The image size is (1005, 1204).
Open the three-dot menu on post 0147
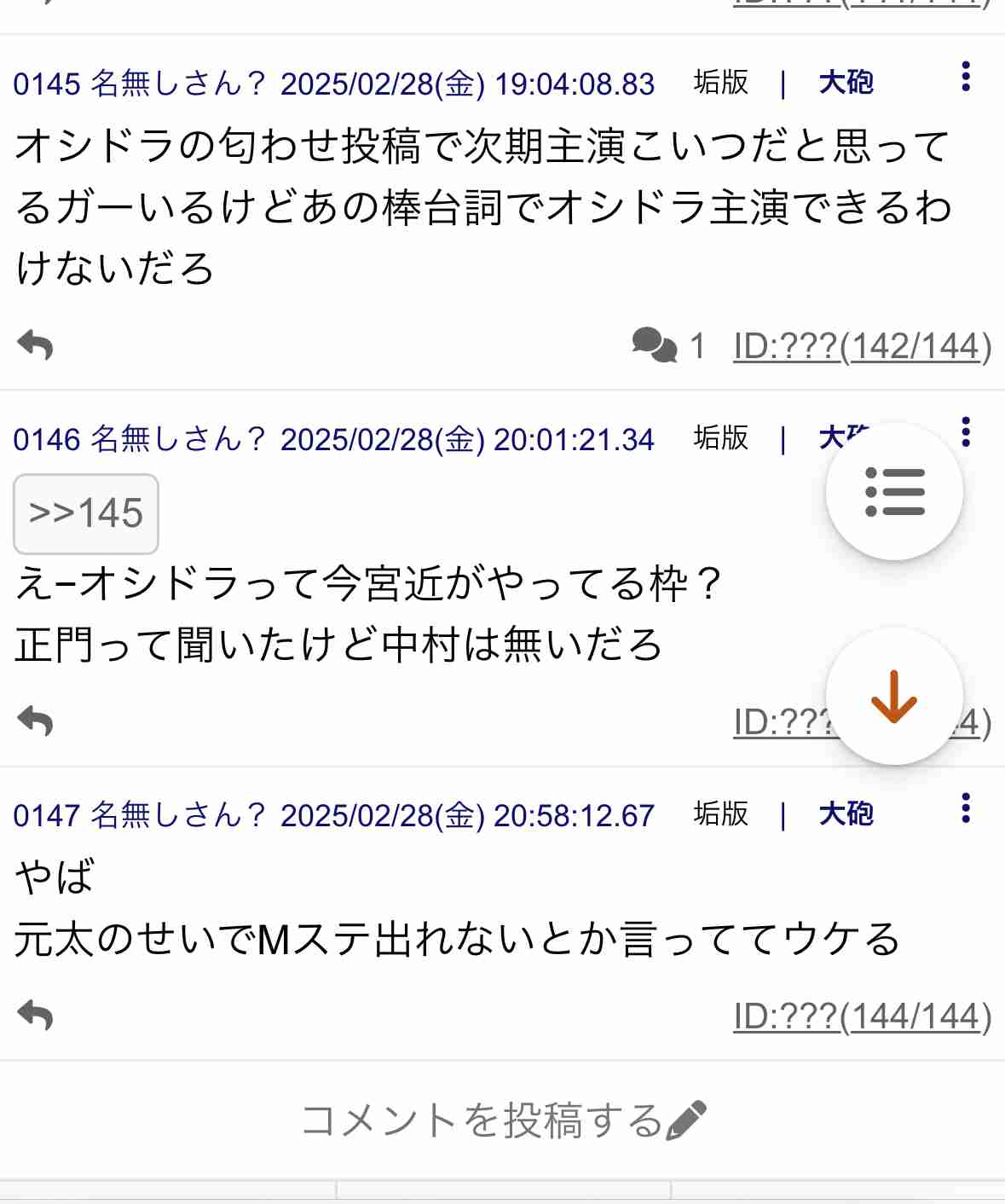coord(964,808)
